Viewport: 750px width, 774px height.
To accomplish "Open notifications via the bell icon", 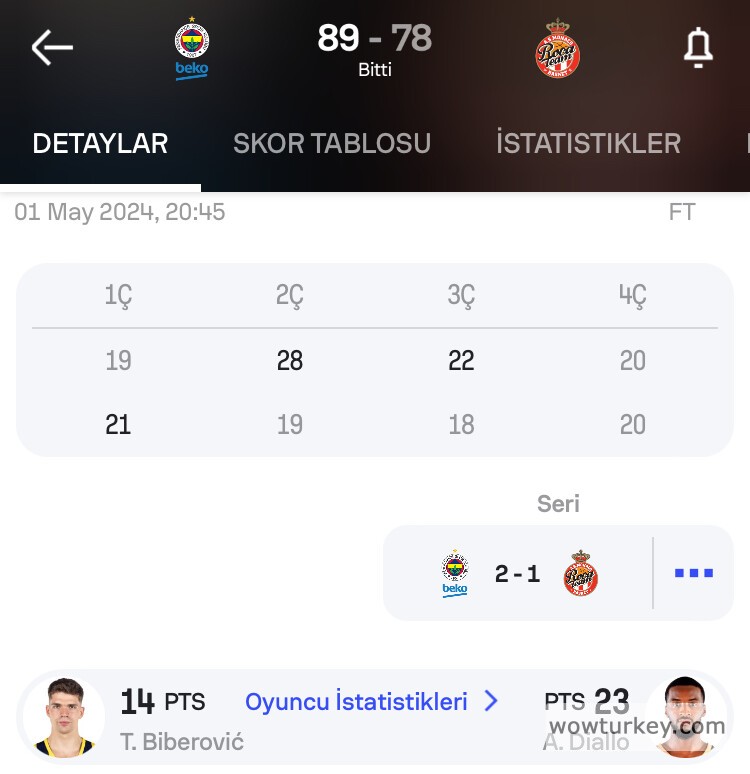I will point(698,45).
